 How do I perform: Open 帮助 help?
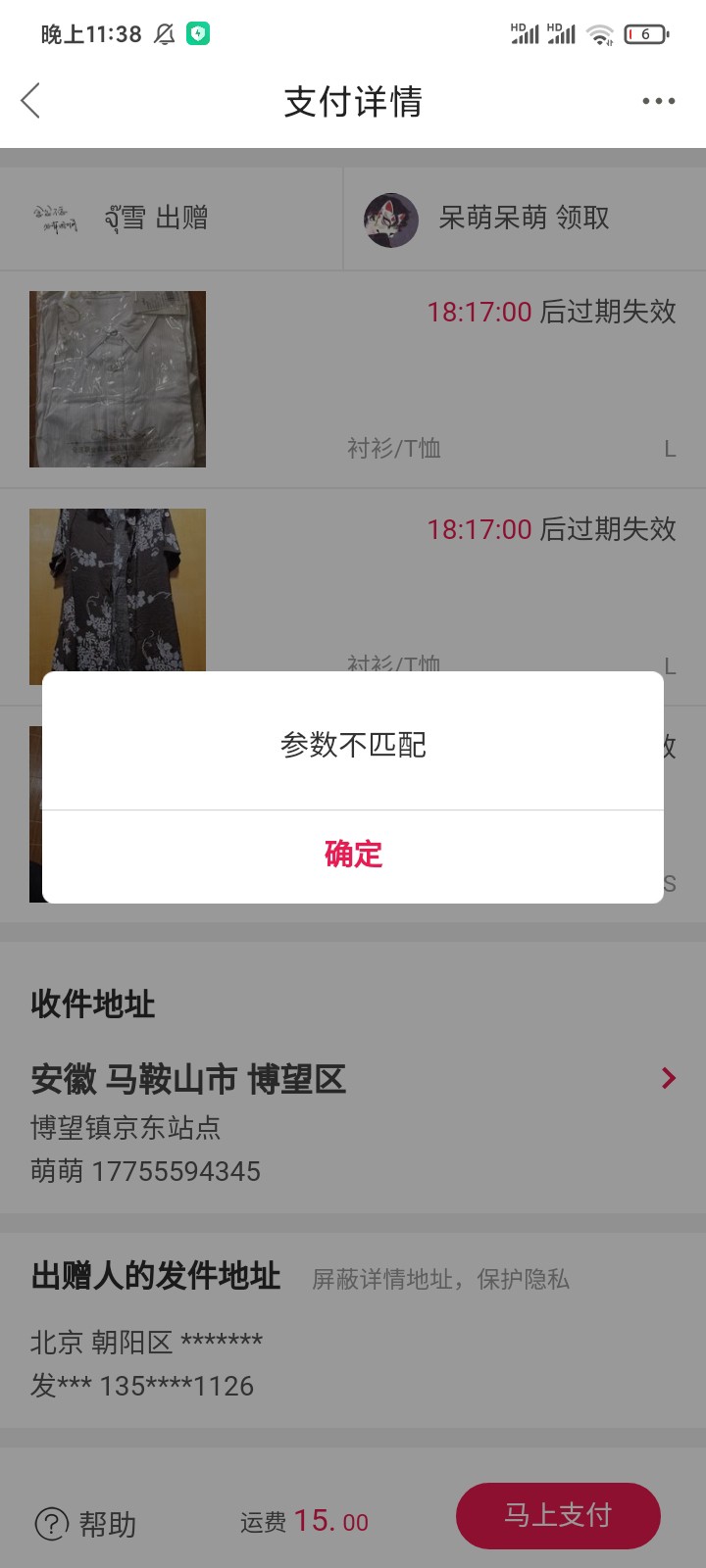[x=86, y=1523]
